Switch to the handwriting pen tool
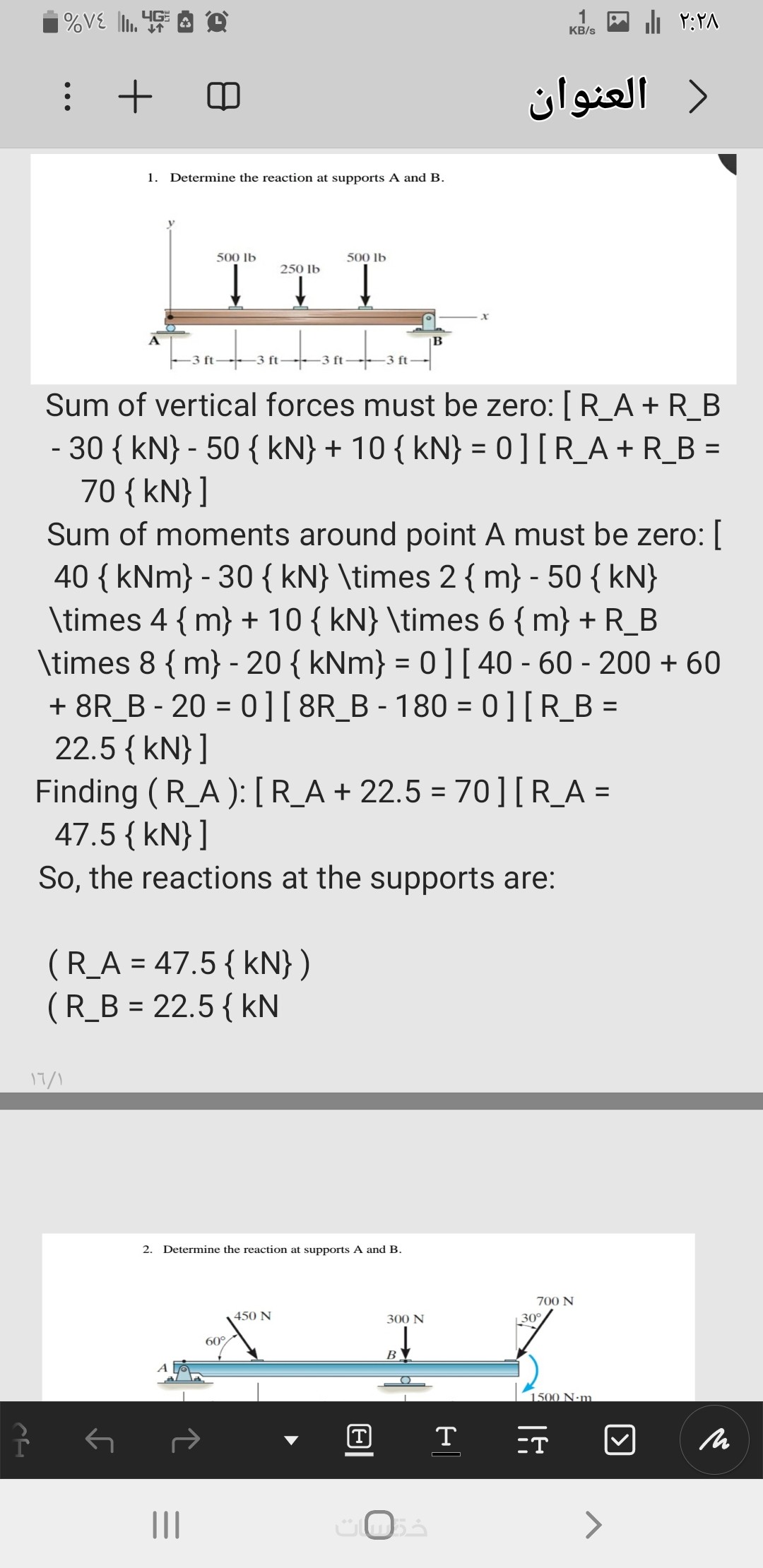 (x=714, y=1439)
